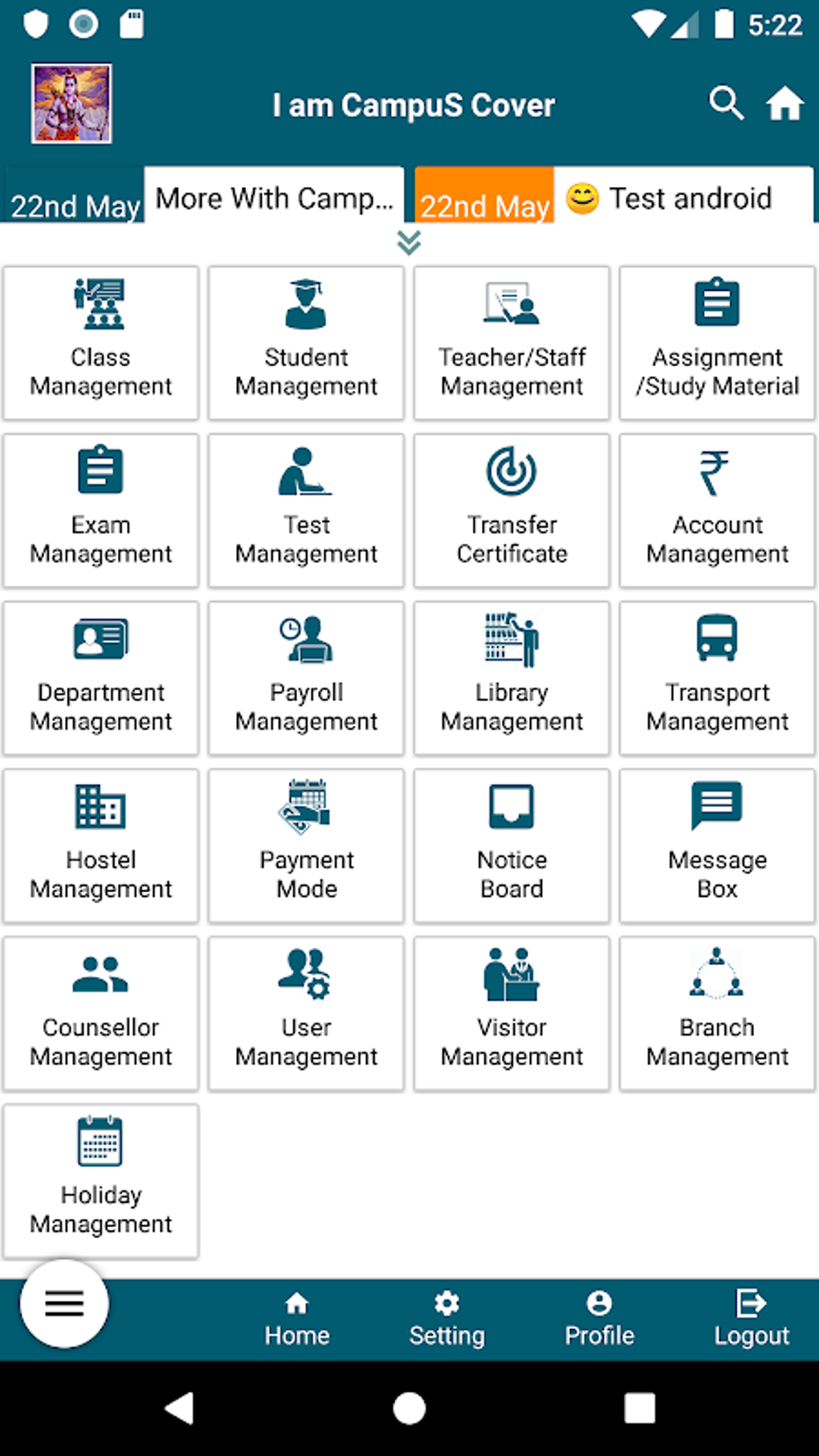Screen dimensions: 819x1456
Task: Open Exam Management
Action: tap(100, 511)
